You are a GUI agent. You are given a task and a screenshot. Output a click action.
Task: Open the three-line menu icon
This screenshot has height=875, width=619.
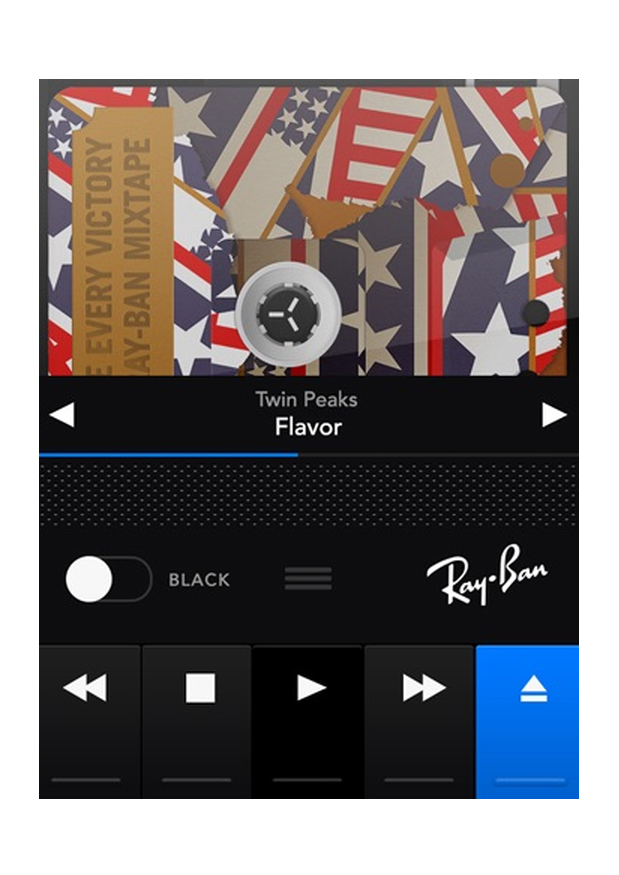click(308, 578)
